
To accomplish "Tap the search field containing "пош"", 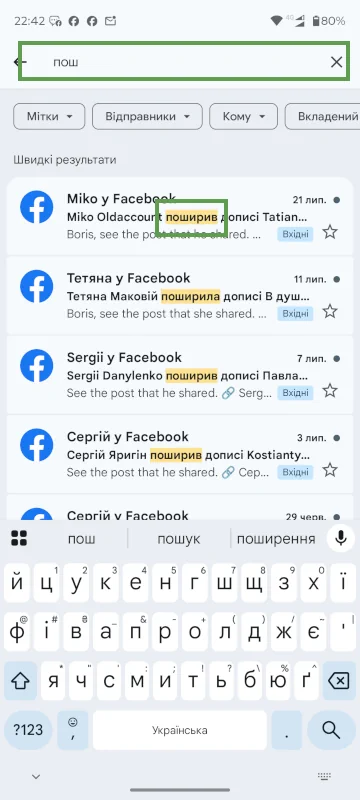I will pos(184,62).
